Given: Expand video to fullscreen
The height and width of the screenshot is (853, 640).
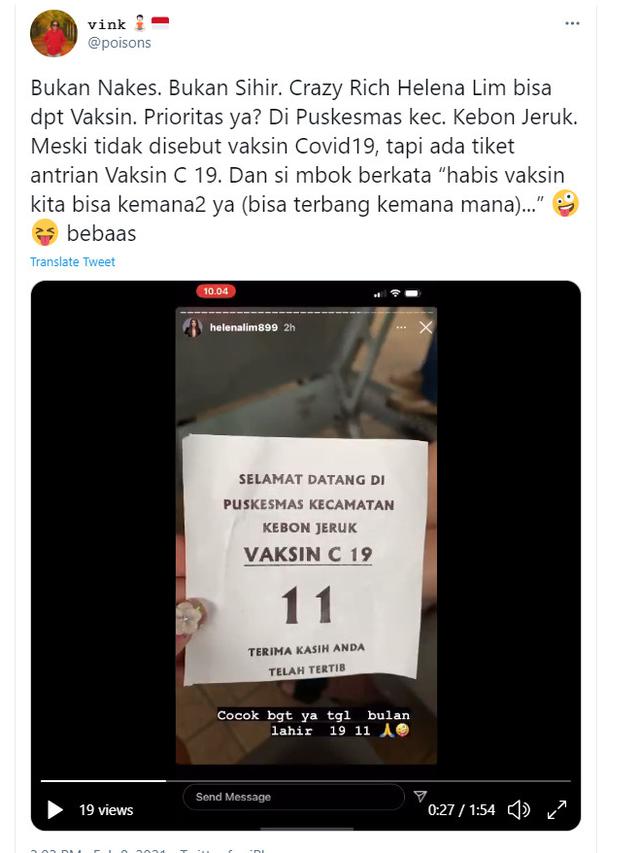Looking at the screenshot, I should 557,810.
